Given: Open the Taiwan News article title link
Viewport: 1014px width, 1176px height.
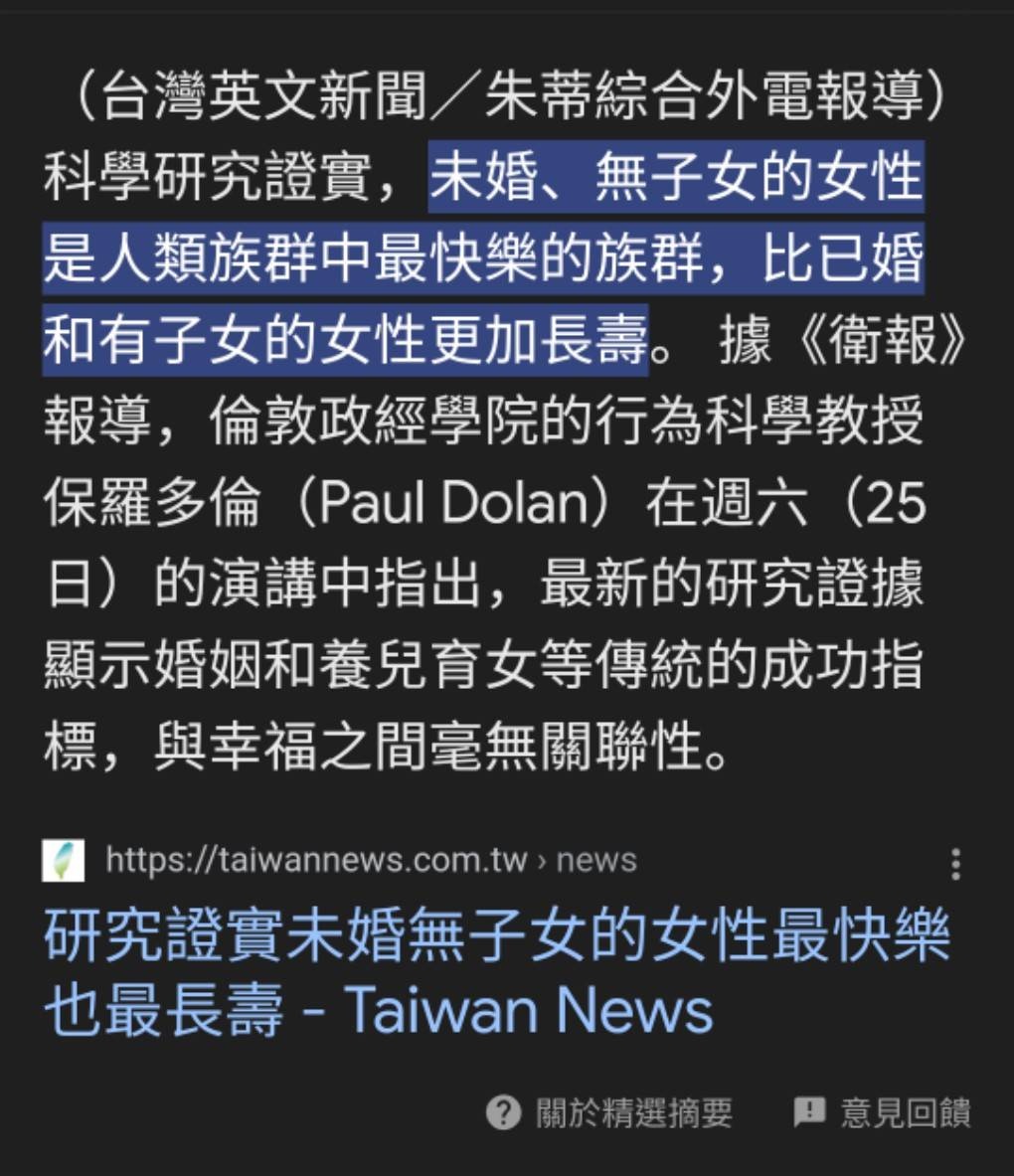Looking at the screenshot, I should (x=495, y=972).
